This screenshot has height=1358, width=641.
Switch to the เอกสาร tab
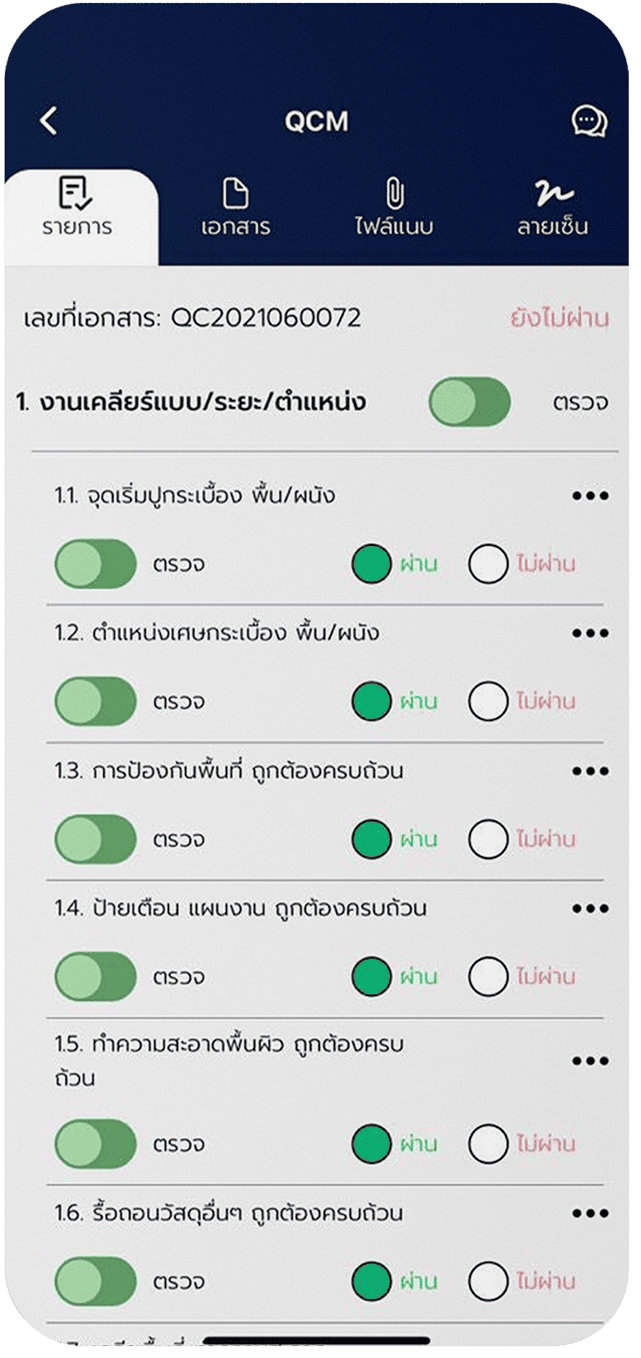coord(235,209)
